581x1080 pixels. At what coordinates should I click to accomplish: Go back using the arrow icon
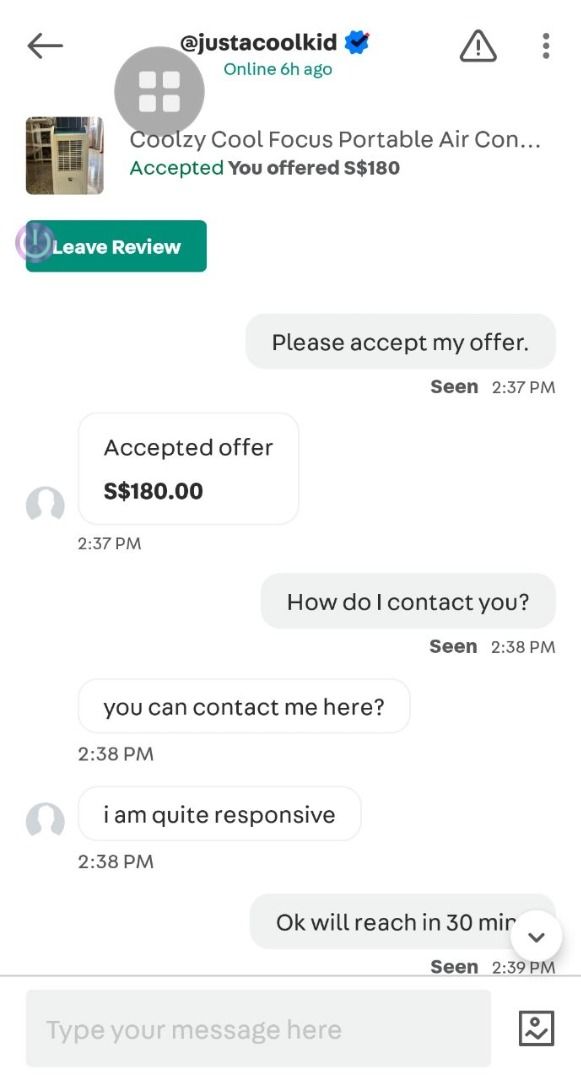[x=45, y=46]
